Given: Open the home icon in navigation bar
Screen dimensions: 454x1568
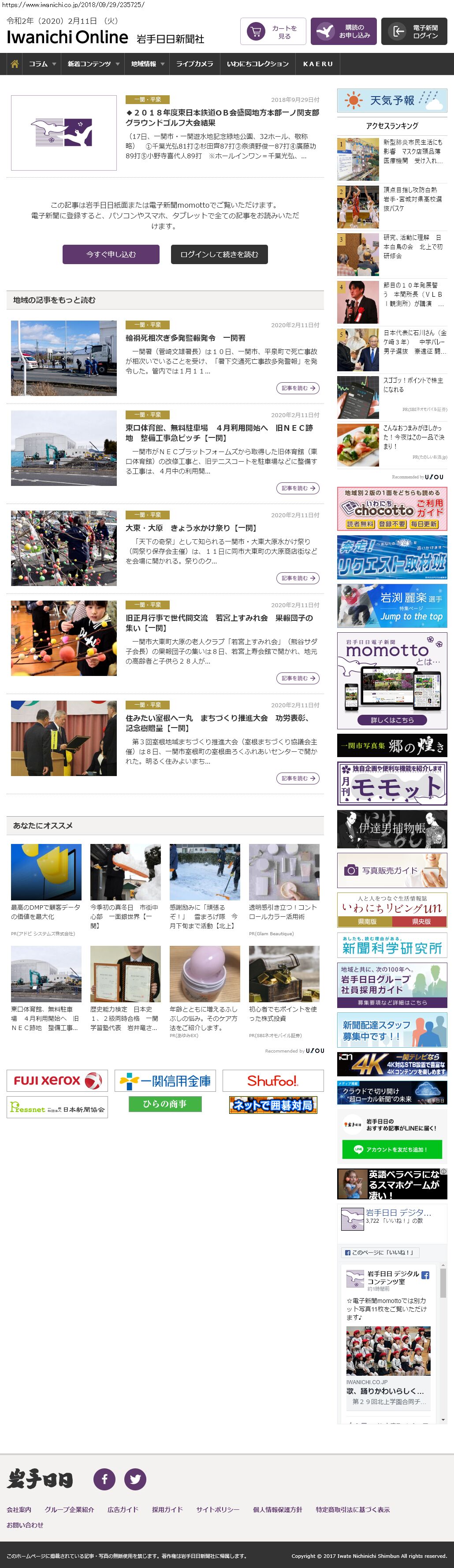Looking at the screenshot, I should (x=15, y=64).
